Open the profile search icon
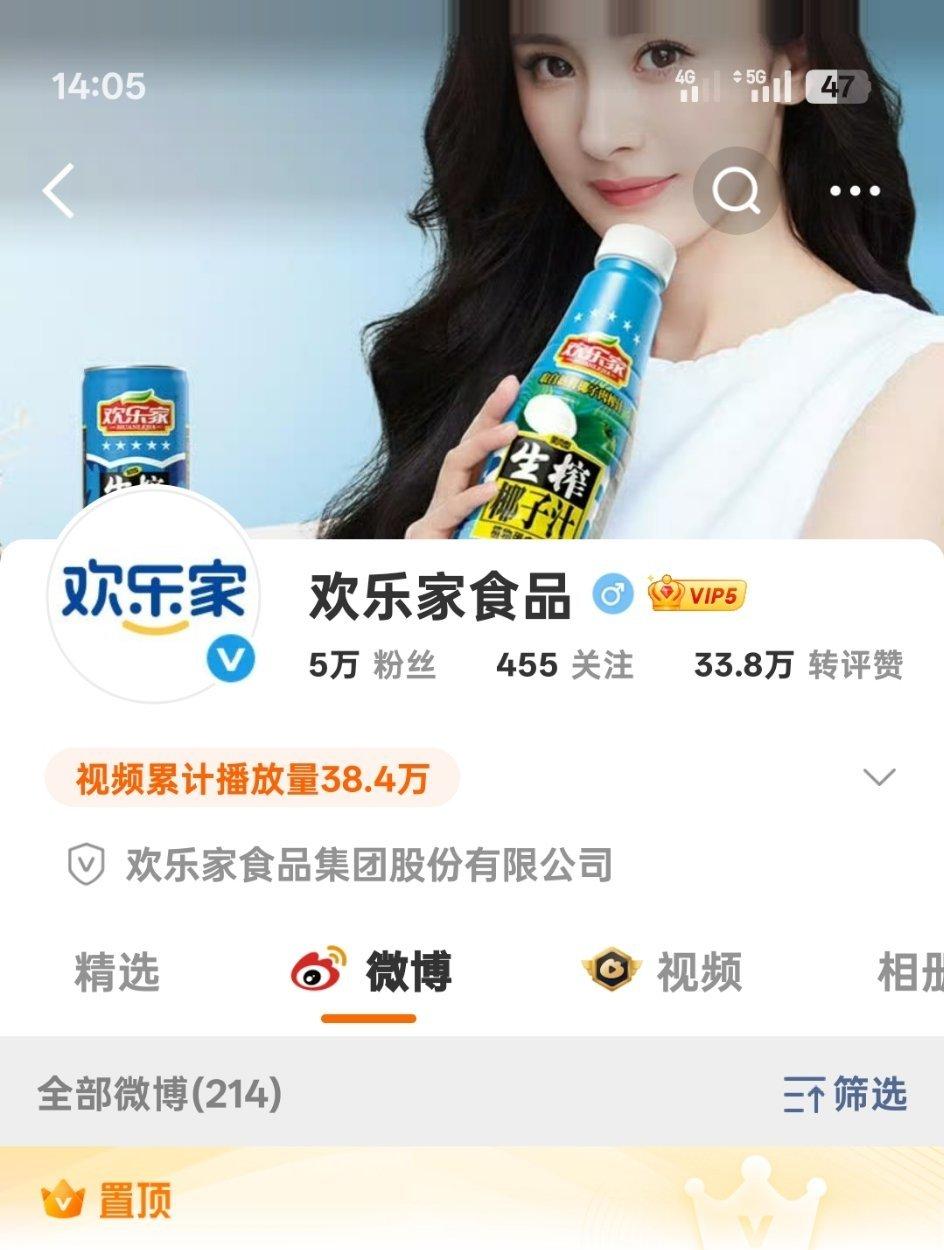 click(x=736, y=191)
